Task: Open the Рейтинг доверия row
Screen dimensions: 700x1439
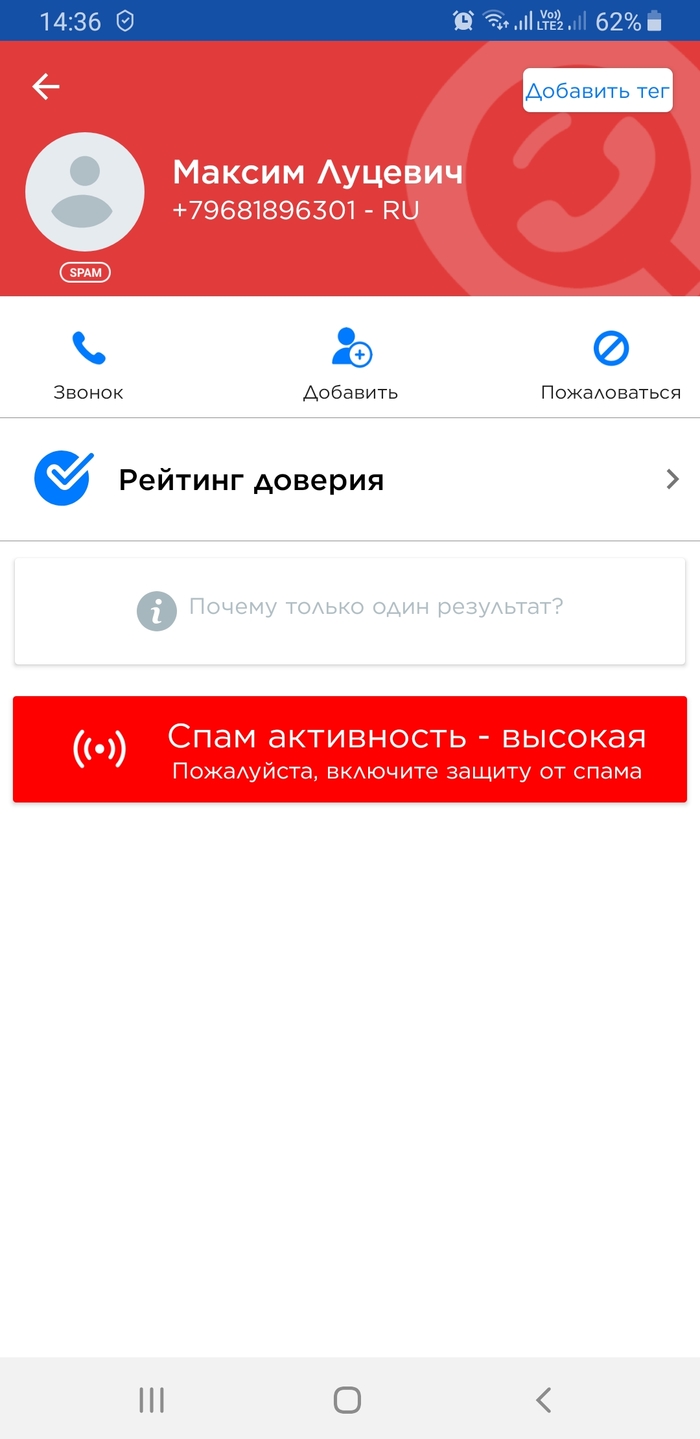Action: click(x=350, y=480)
